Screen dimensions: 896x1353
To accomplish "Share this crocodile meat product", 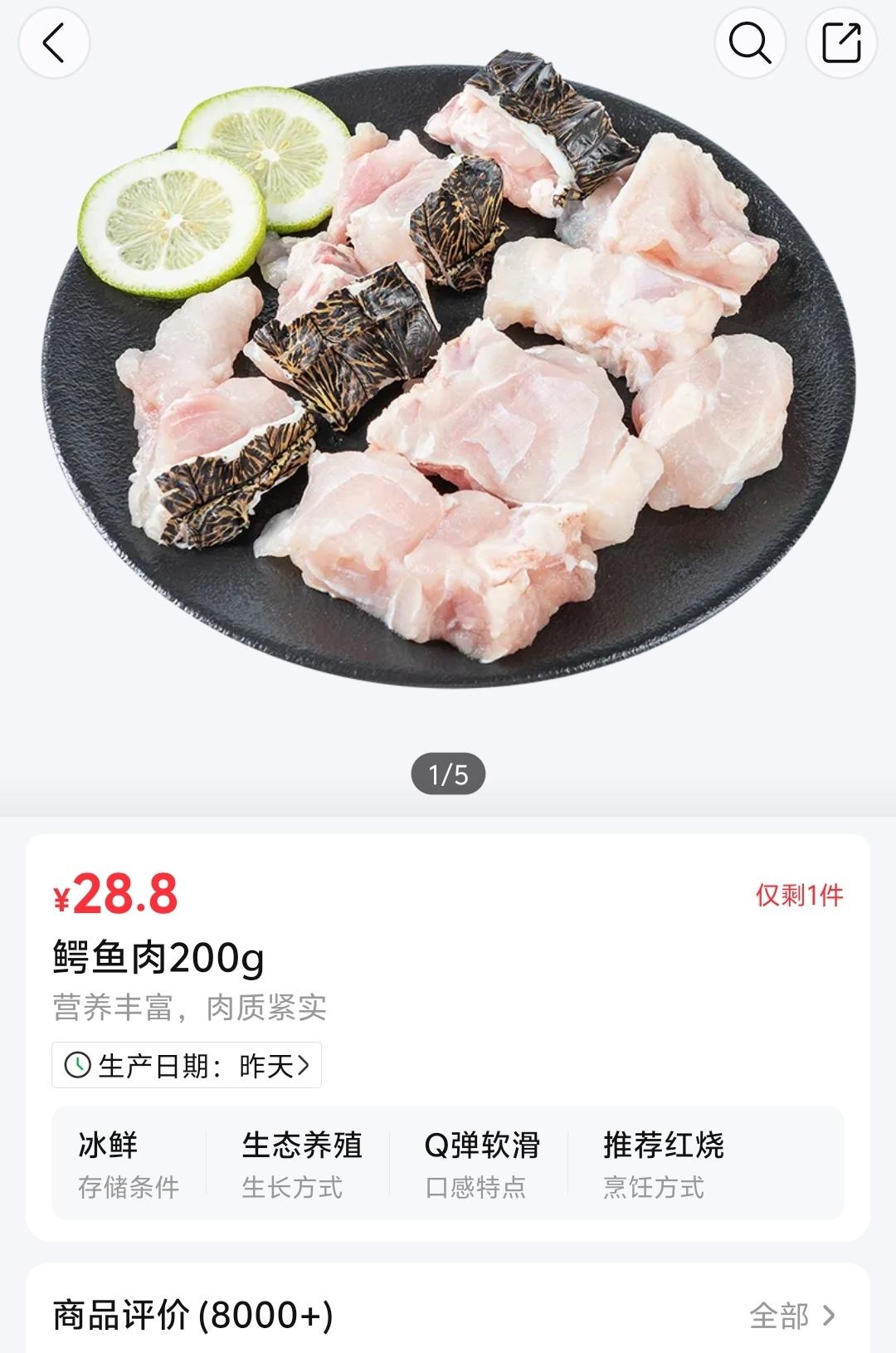I will point(841,43).
